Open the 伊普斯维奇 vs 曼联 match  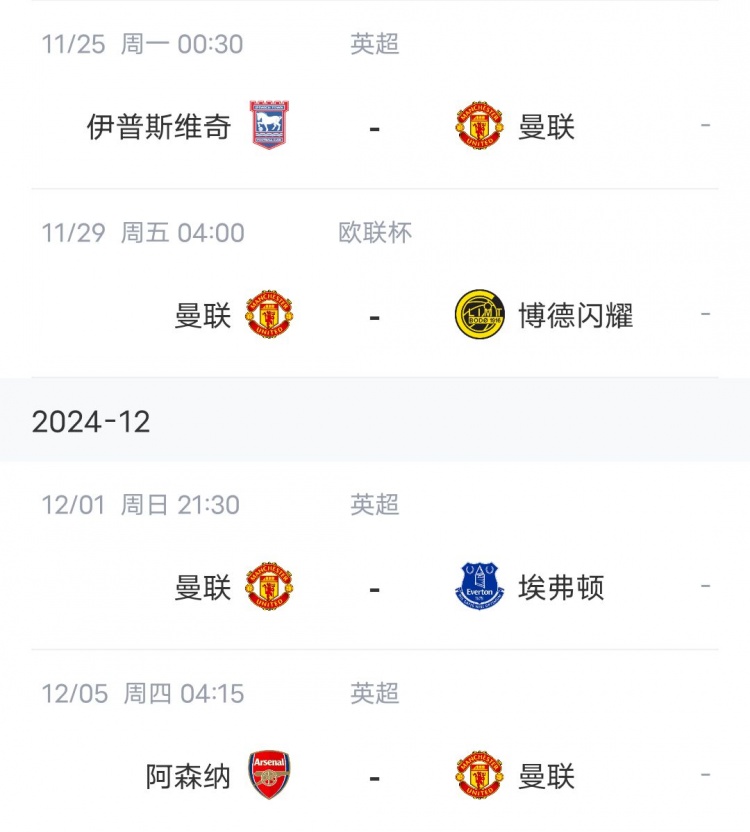tap(374, 127)
